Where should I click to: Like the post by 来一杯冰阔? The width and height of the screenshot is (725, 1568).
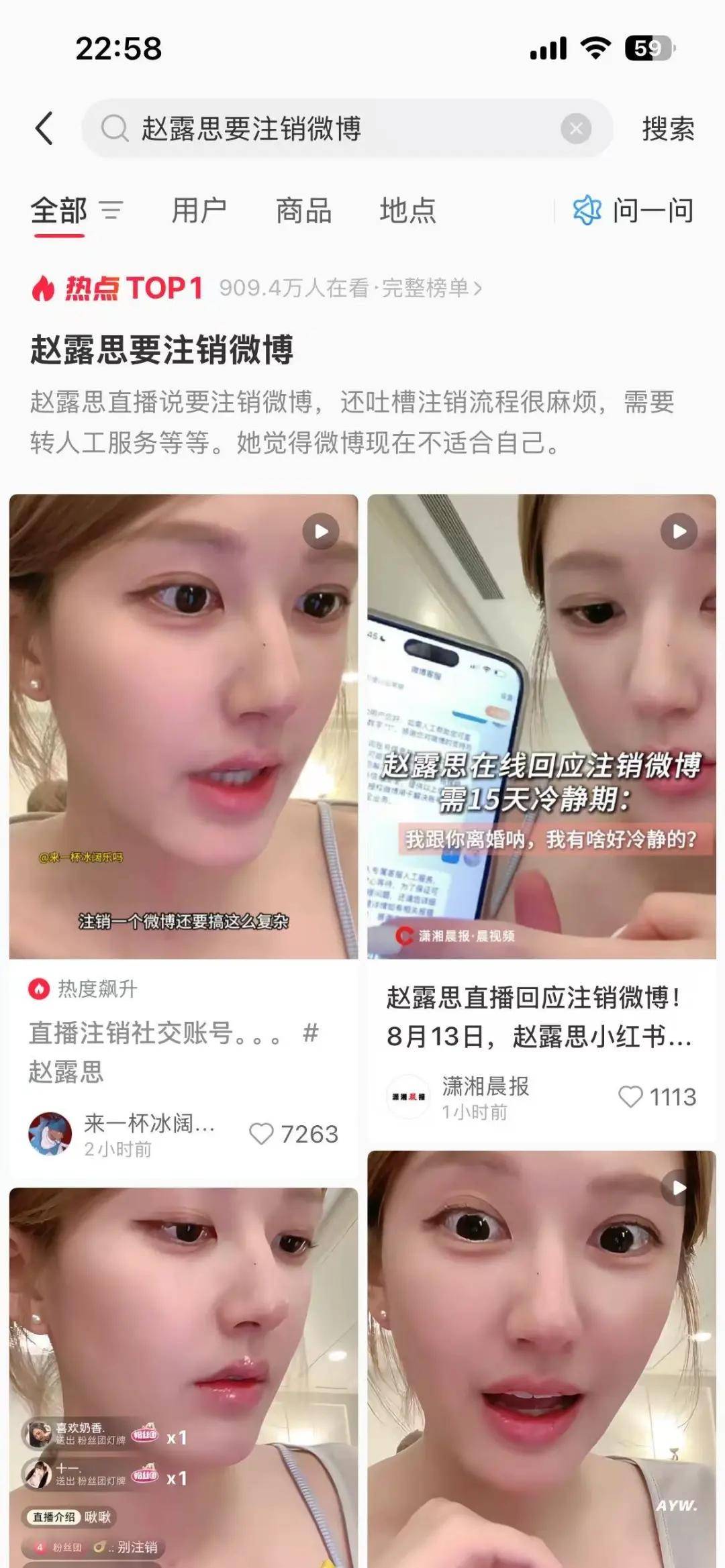coord(293,1134)
